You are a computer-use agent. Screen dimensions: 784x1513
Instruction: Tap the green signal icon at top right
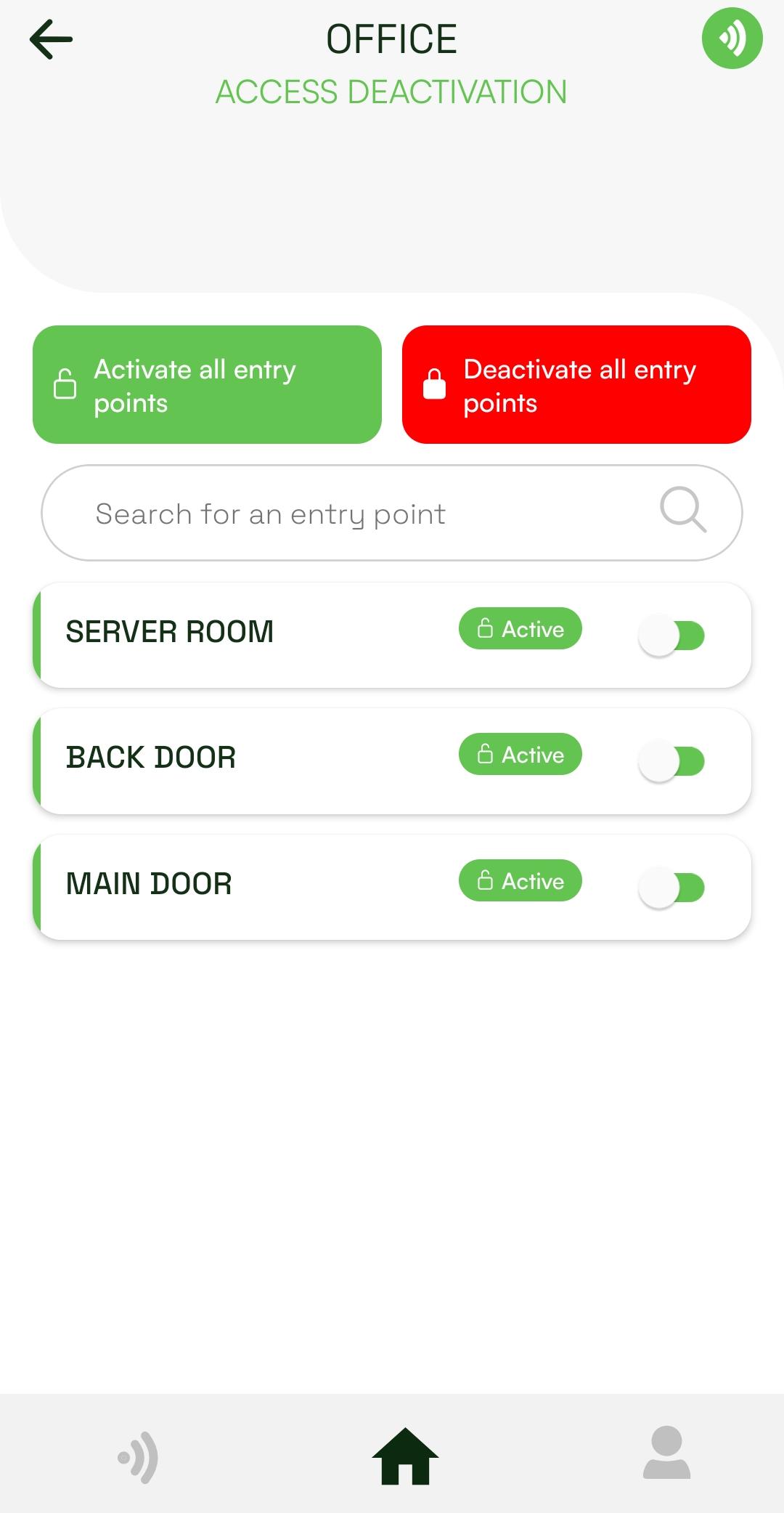pyautogui.click(x=732, y=38)
